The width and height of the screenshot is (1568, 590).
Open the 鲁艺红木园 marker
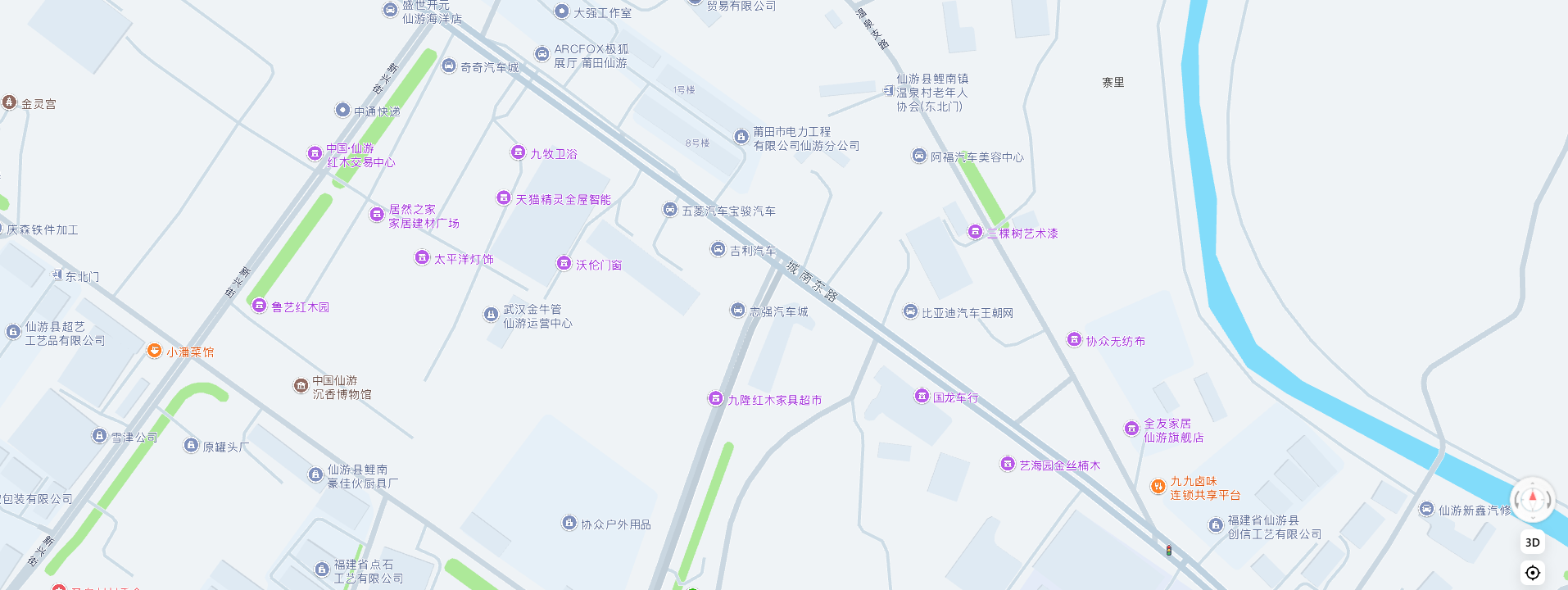(x=259, y=306)
